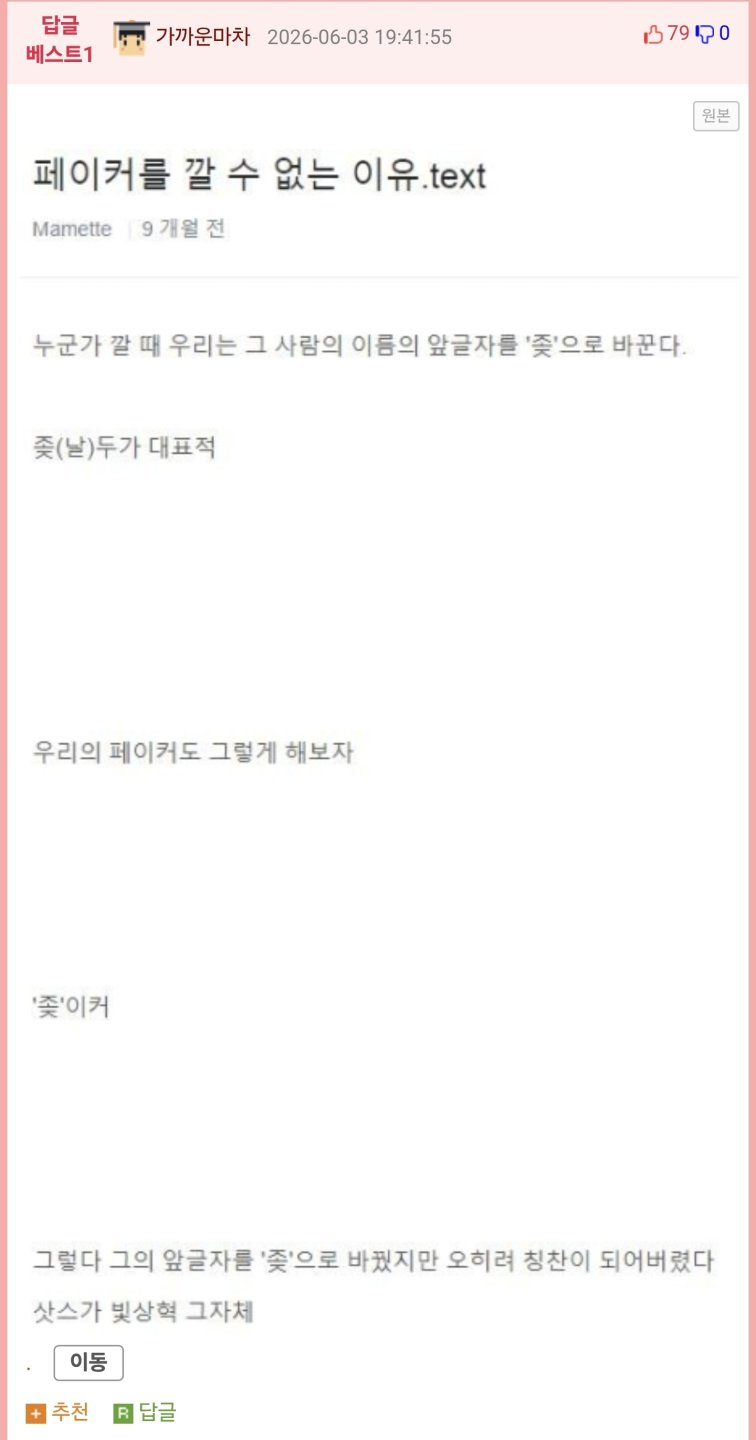Viewport: 756px width, 1440px height.
Task: Recommend this reply with 추천
Action: pos(58,1413)
